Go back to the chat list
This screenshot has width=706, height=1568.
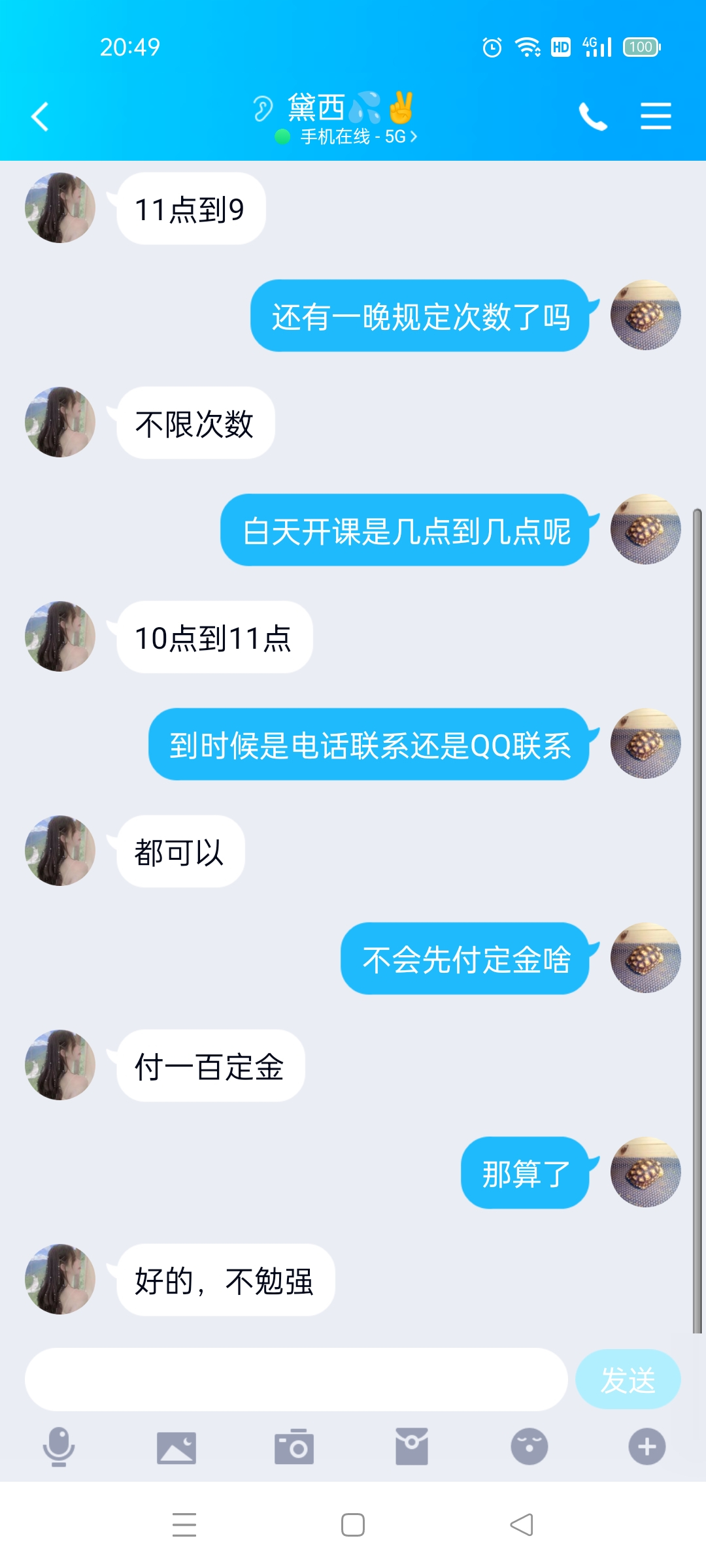point(41,117)
